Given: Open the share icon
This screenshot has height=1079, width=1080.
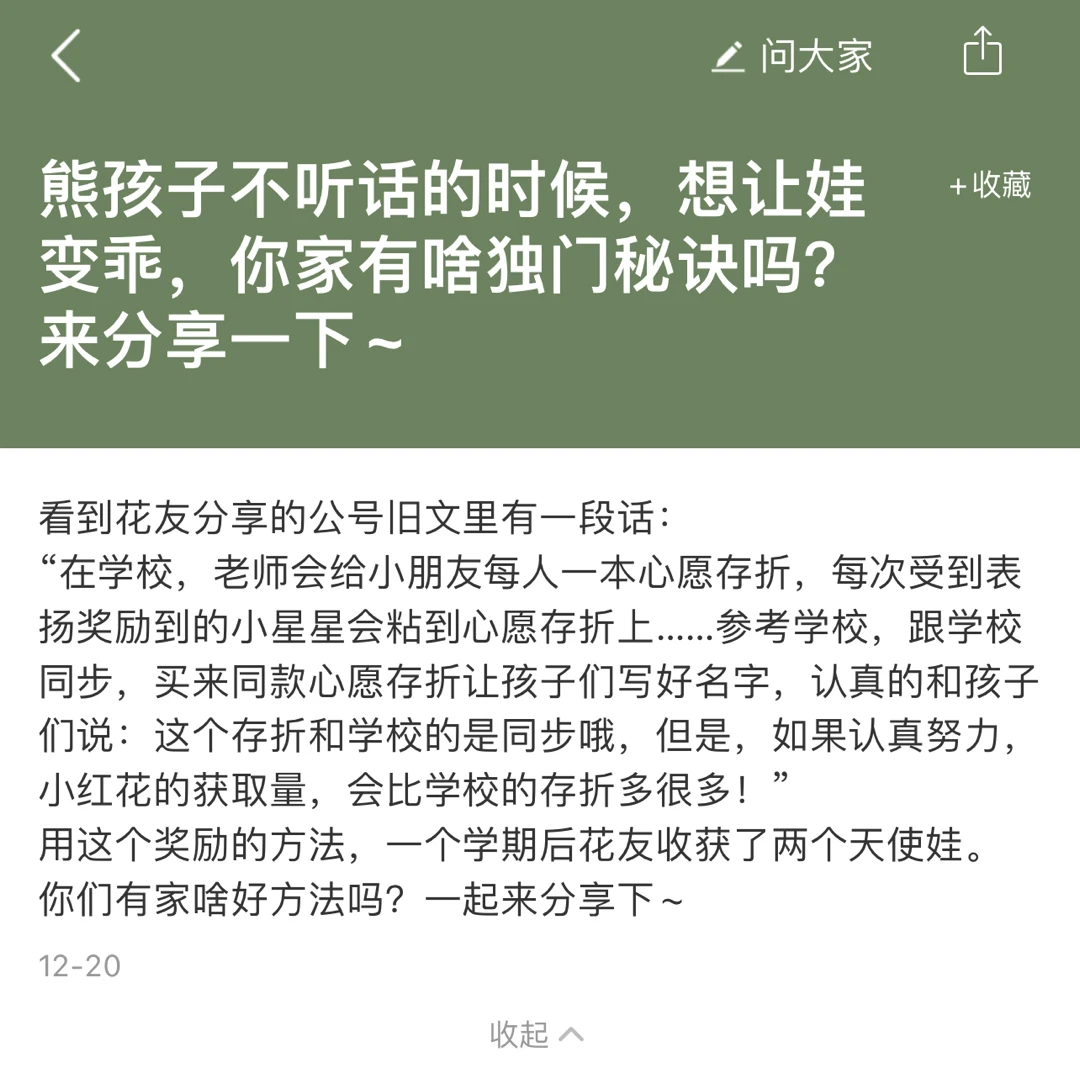Looking at the screenshot, I should point(982,53).
